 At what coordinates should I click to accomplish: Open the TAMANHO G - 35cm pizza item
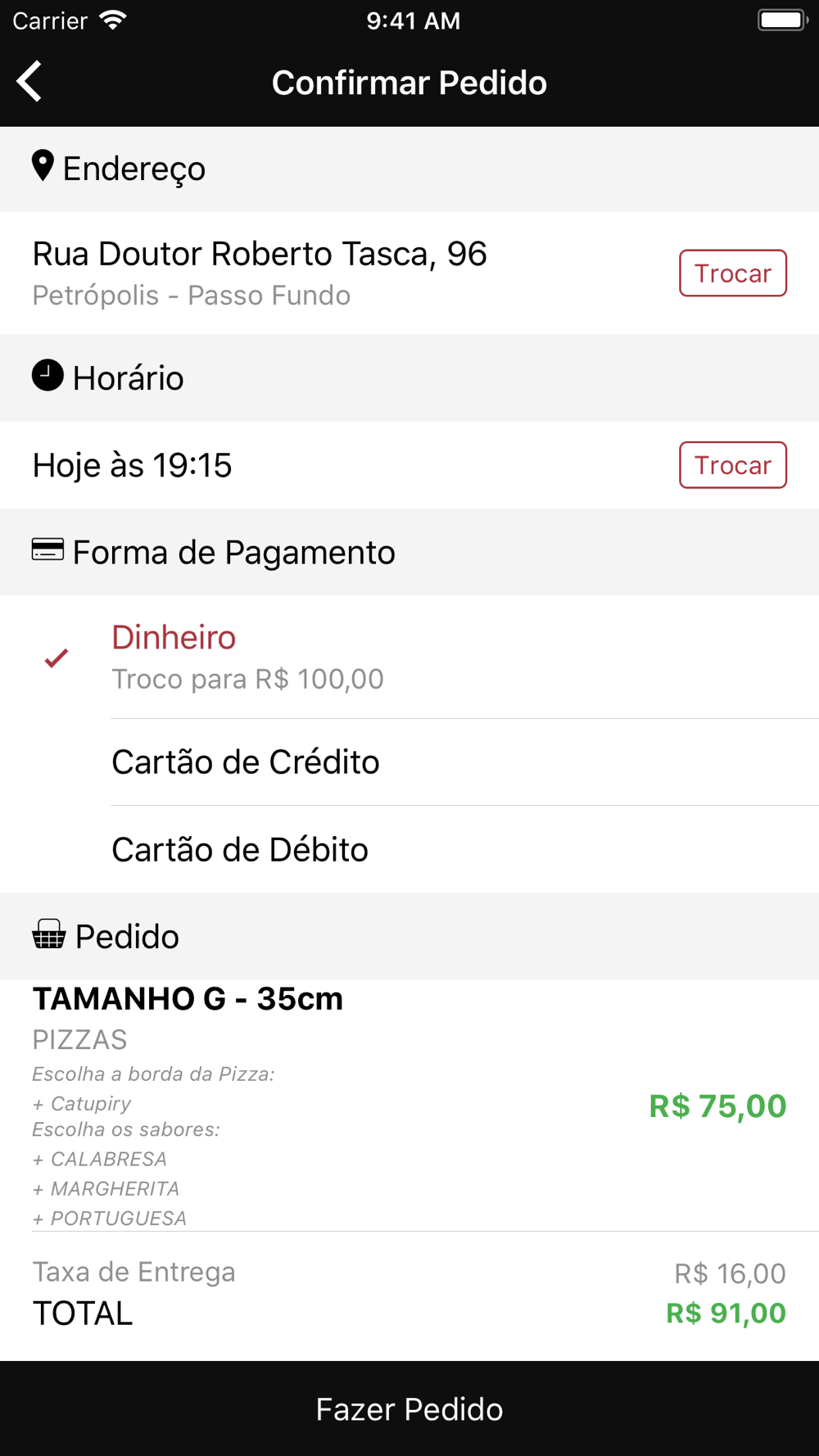click(x=409, y=1106)
